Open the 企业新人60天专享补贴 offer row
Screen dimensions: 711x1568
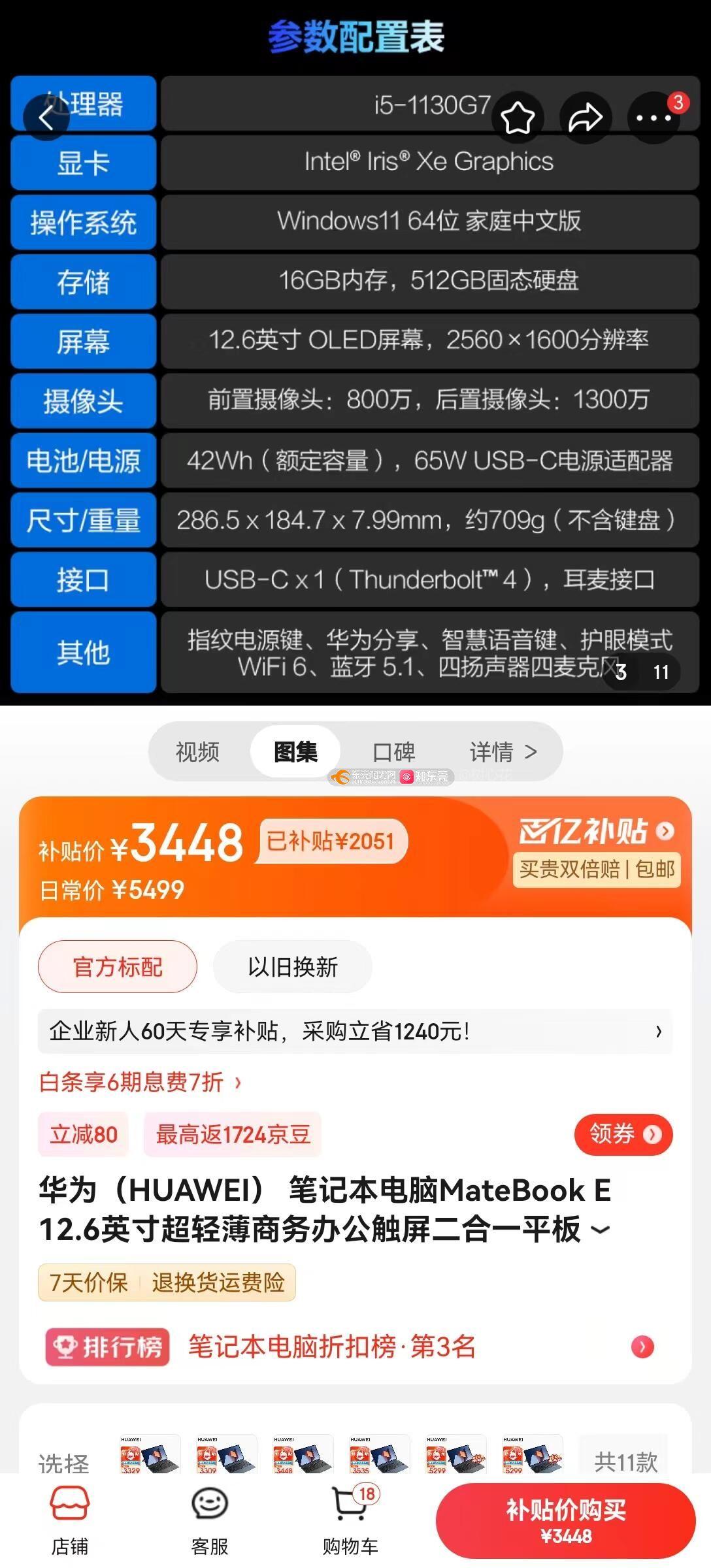coord(355,1032)
